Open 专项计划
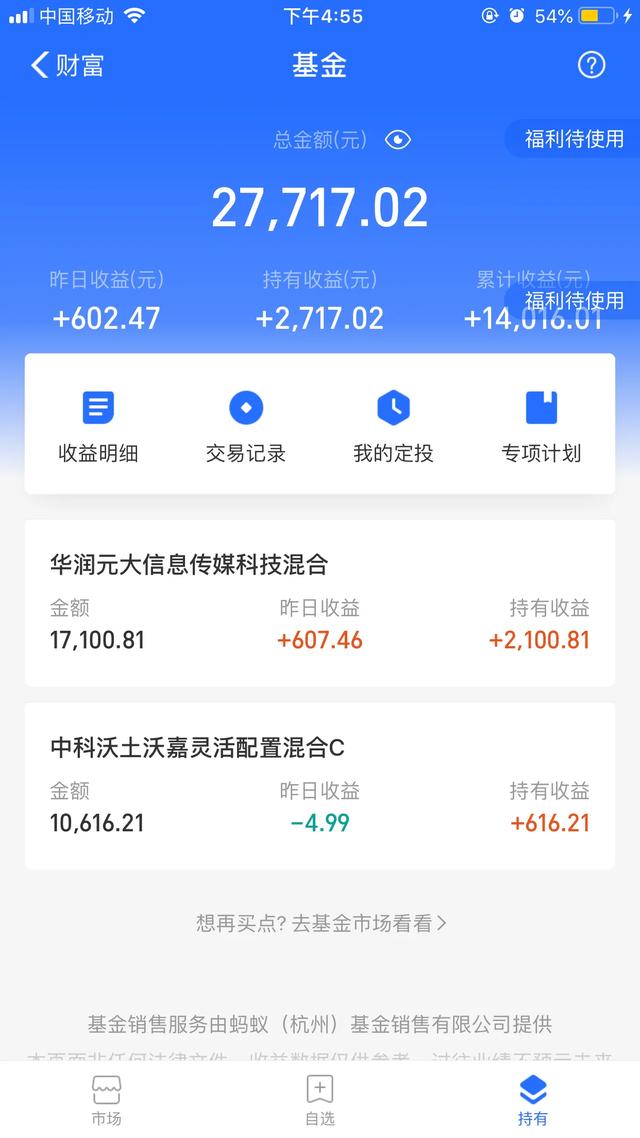The image size is (640, 1138). point(541,426)
